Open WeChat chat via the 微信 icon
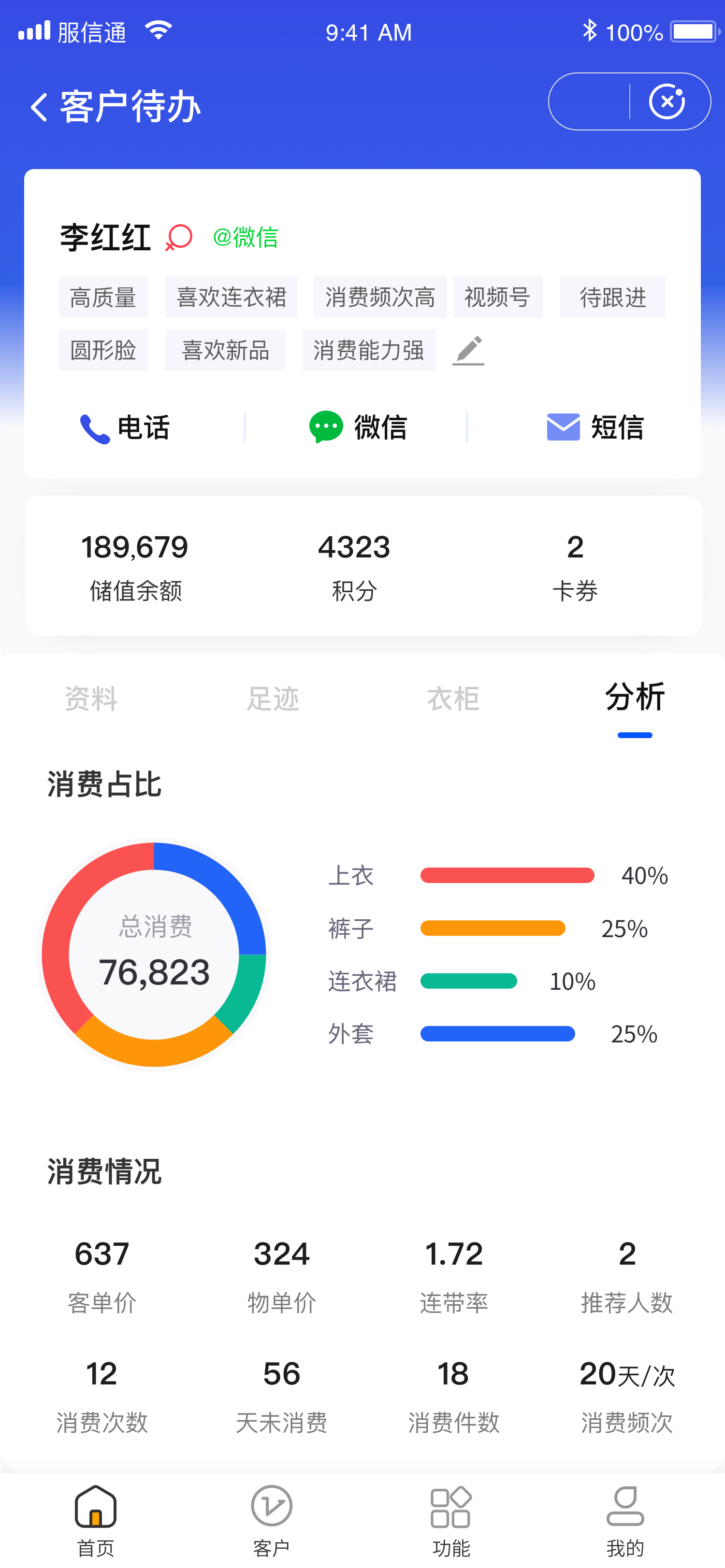The width and height of the screenshot is (725, 1568). pos(326,428)
